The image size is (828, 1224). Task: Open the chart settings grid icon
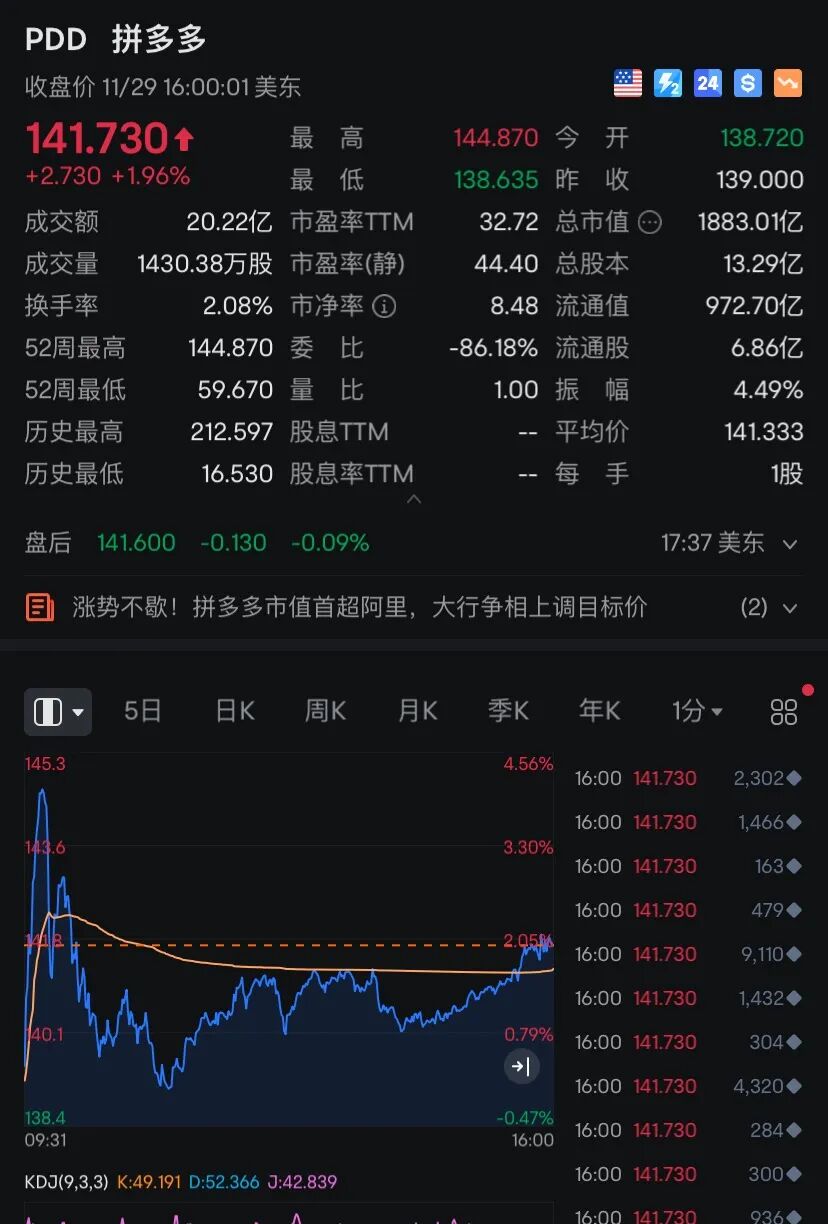click(x=784, y=712)
